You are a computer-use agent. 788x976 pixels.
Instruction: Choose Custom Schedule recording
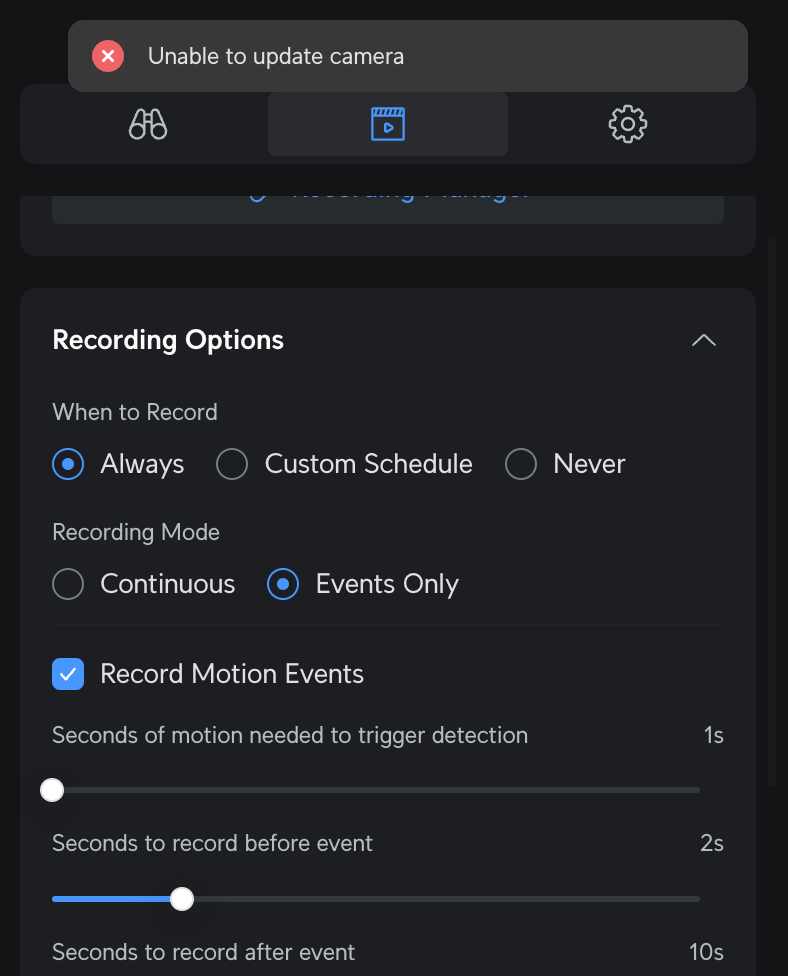click(232, 464)
